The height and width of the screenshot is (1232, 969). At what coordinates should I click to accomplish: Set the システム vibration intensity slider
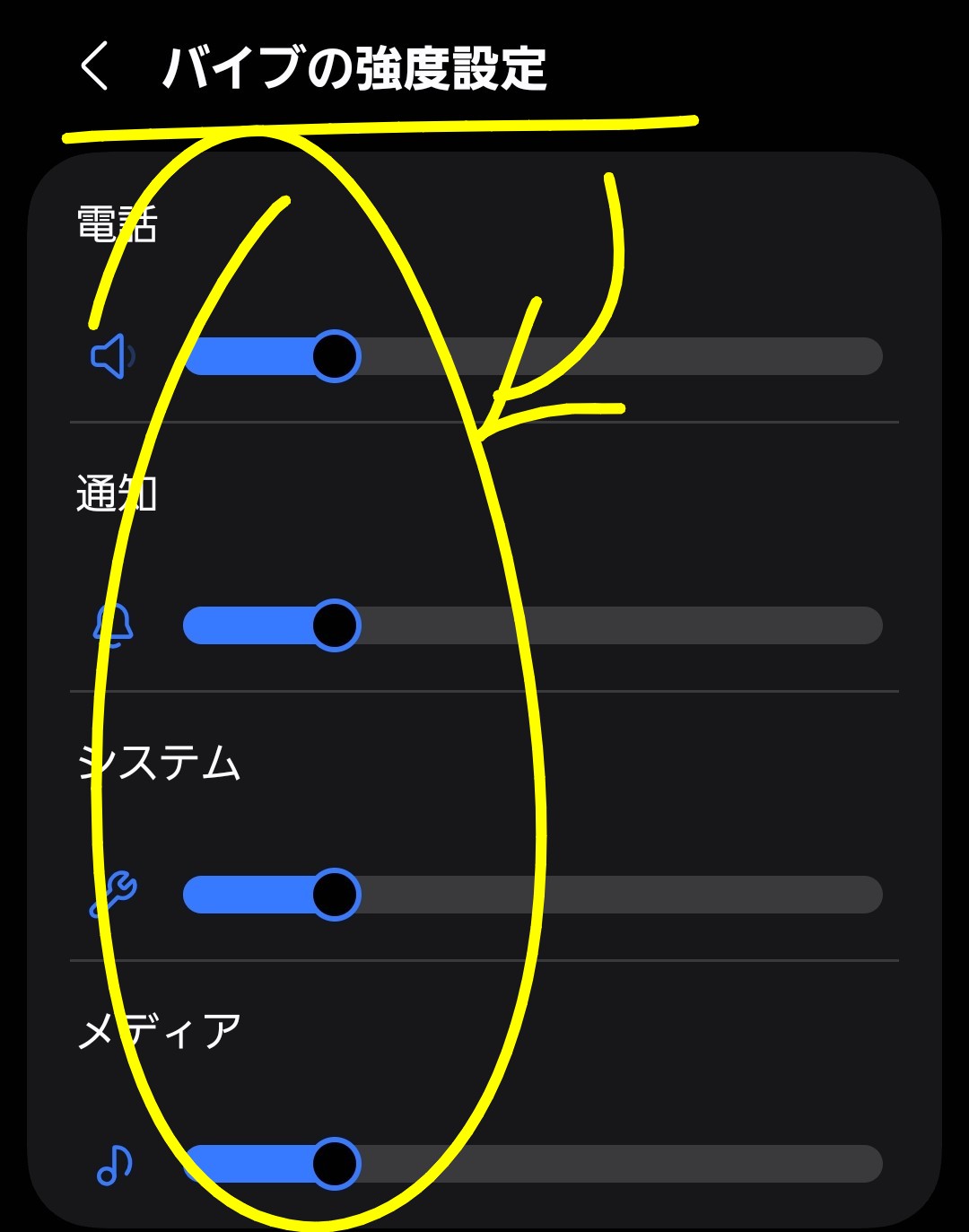pyautogui.click(x=533, y=895)
